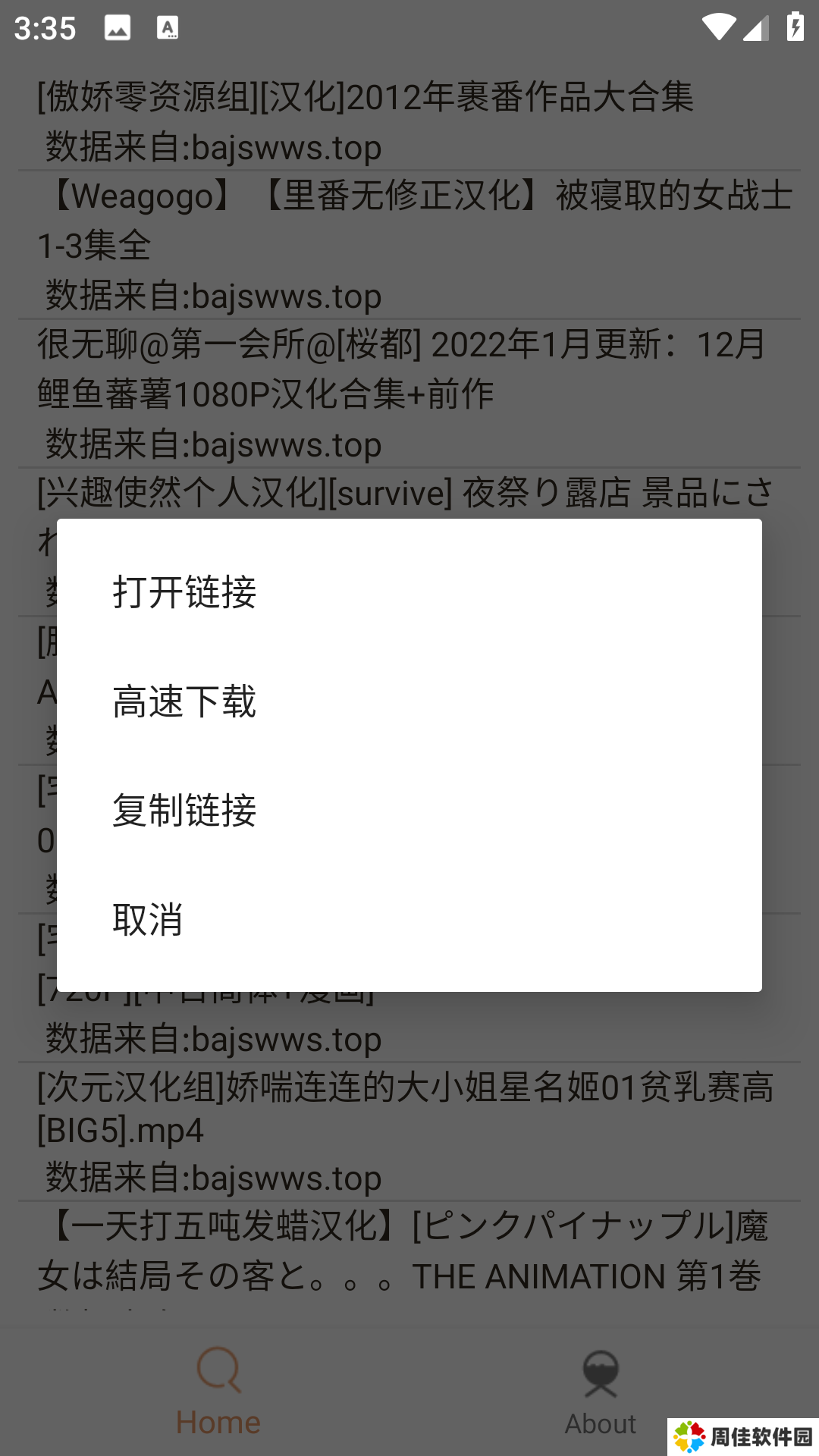Tap 复制链接 to copy the link
This screenshot has height=1456, width=819.
tap(184, 811)
